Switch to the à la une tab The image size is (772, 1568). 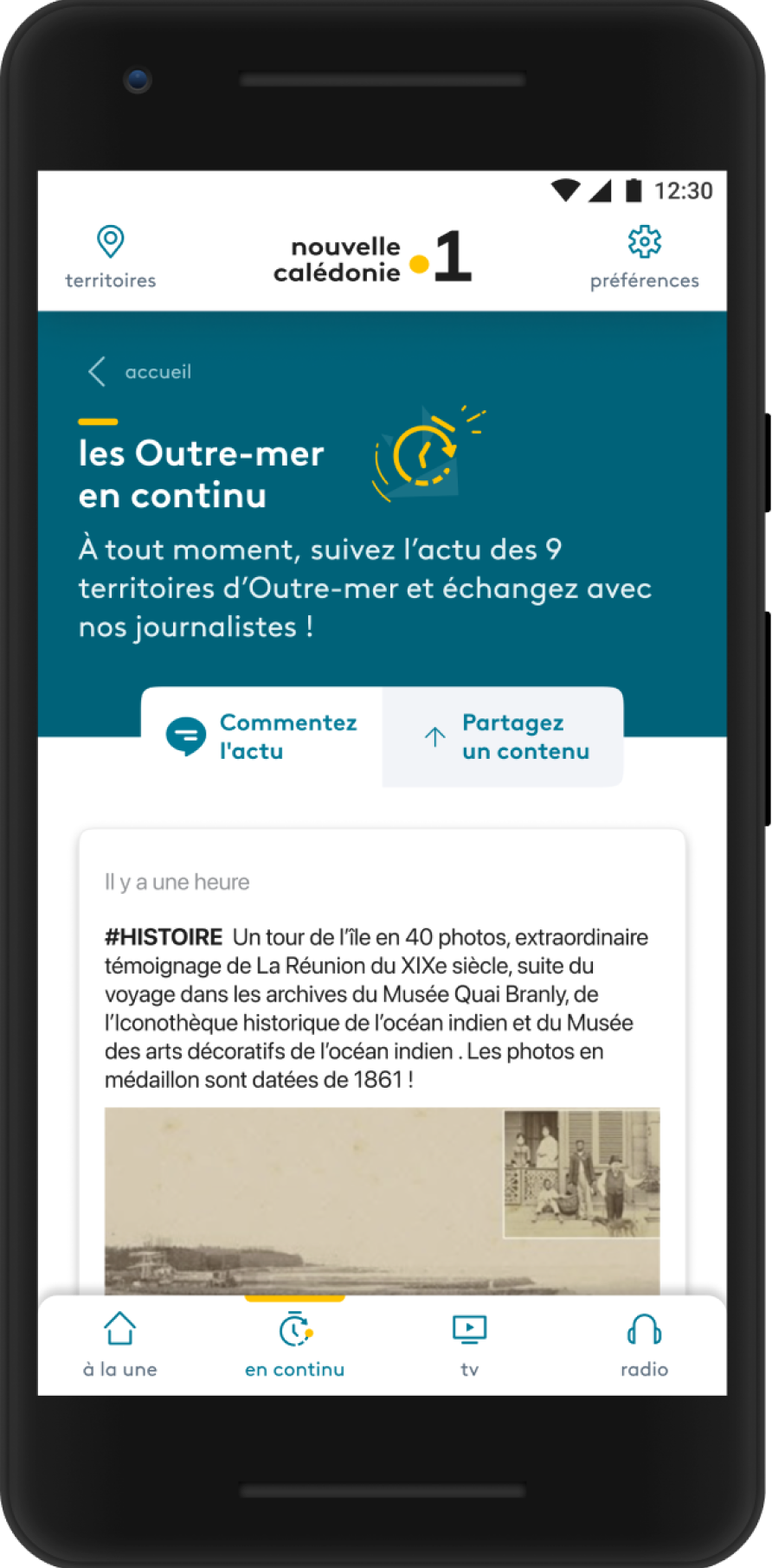(120, 1346)
